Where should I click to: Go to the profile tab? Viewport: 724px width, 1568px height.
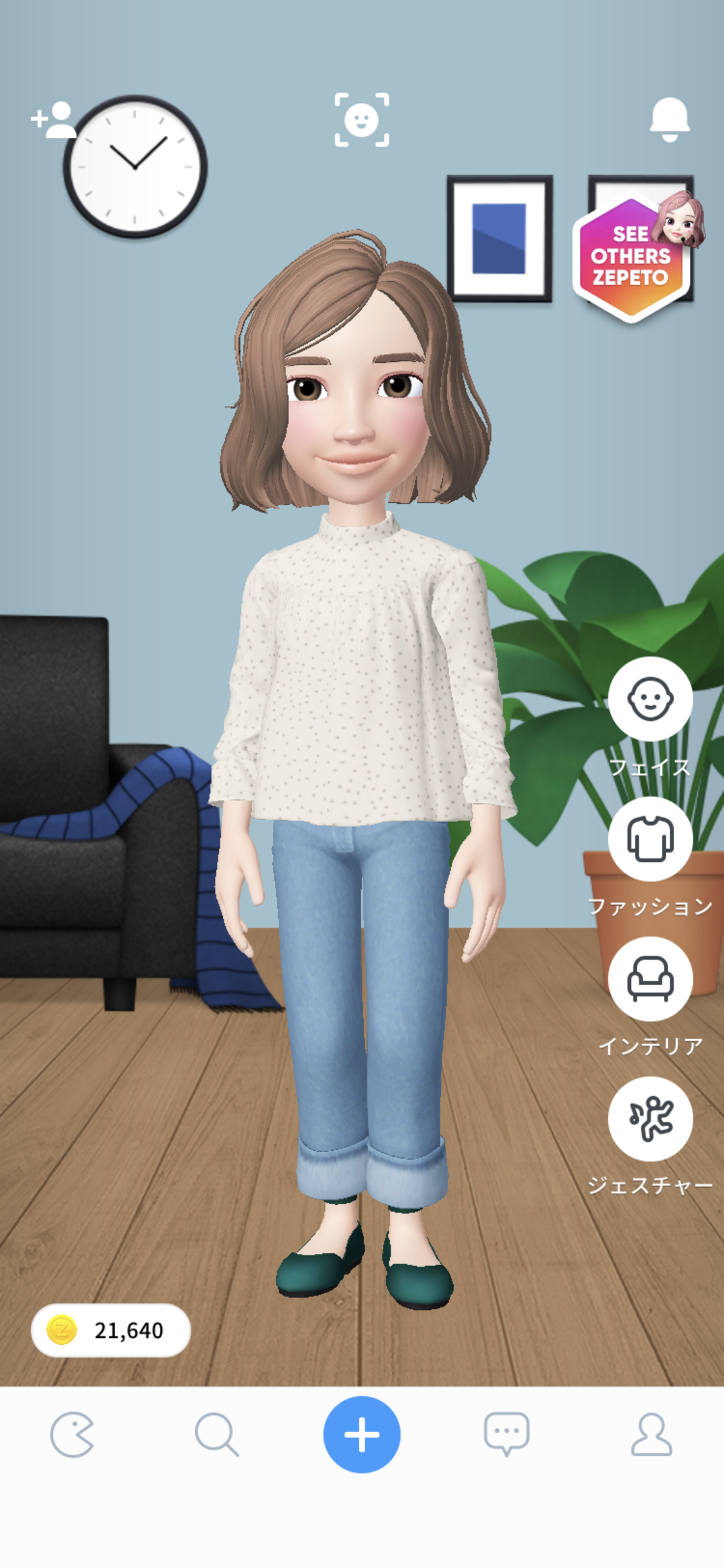[651, 1434]
